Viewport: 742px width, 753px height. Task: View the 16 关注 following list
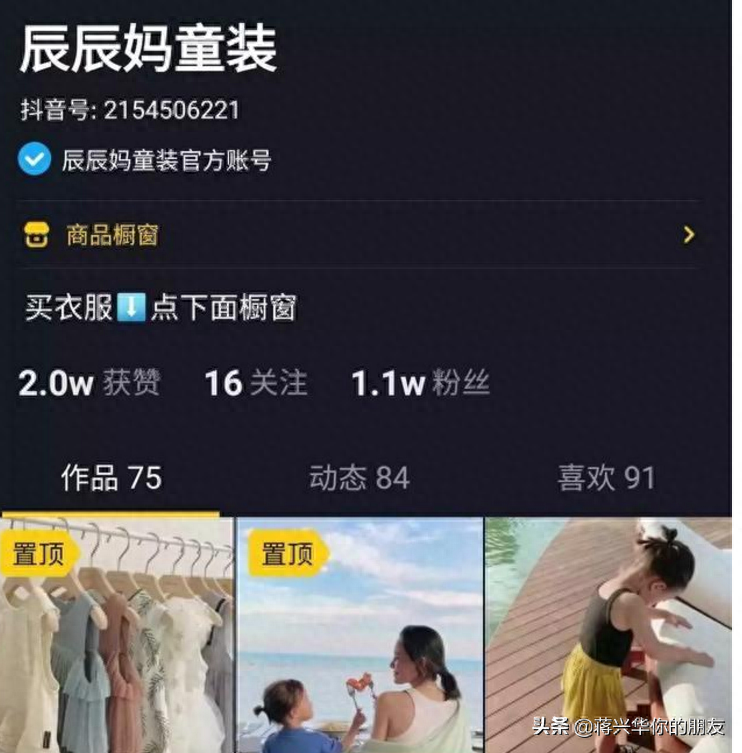point(256,383)
